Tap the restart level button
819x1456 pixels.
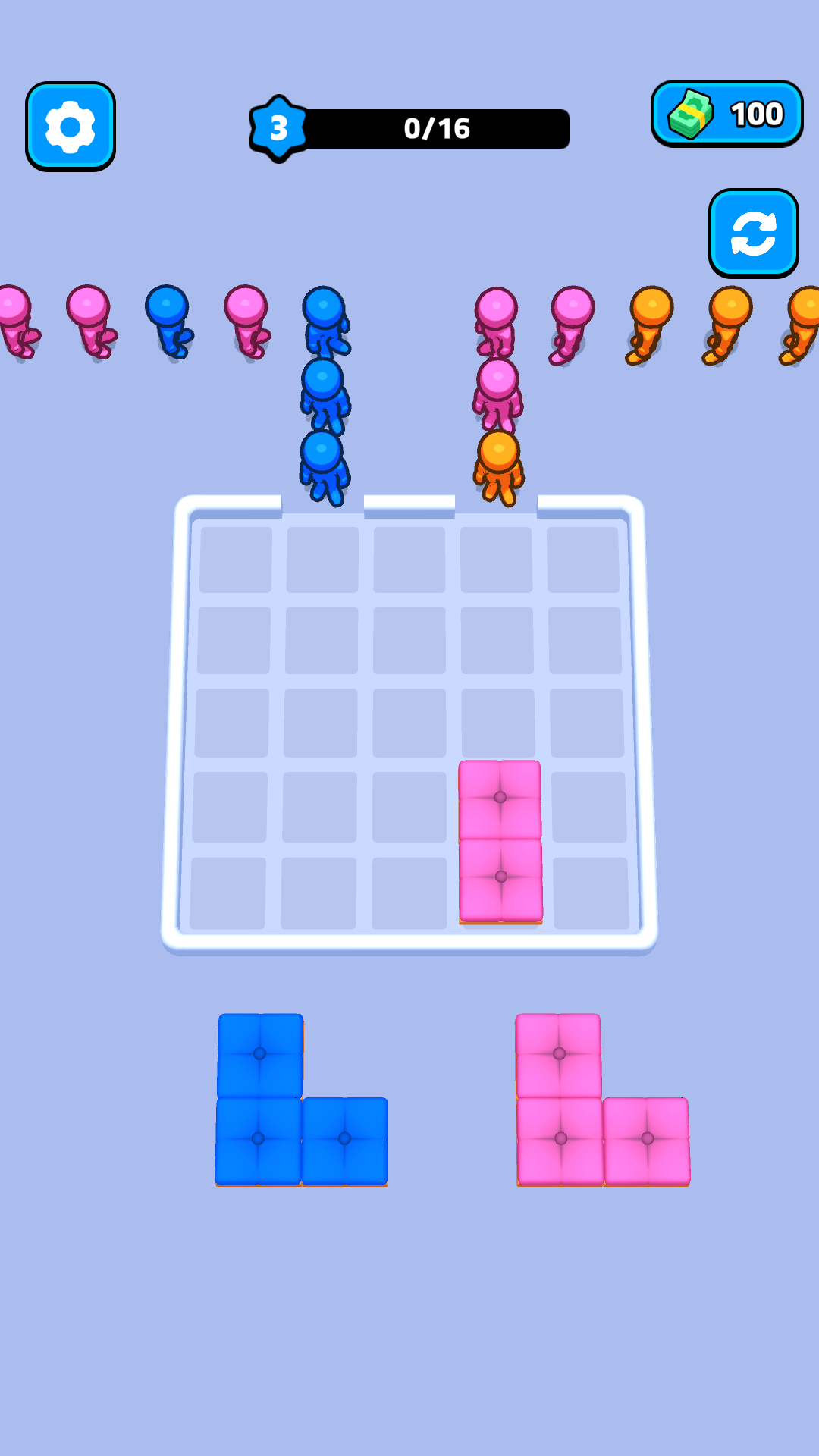point(753,233)
